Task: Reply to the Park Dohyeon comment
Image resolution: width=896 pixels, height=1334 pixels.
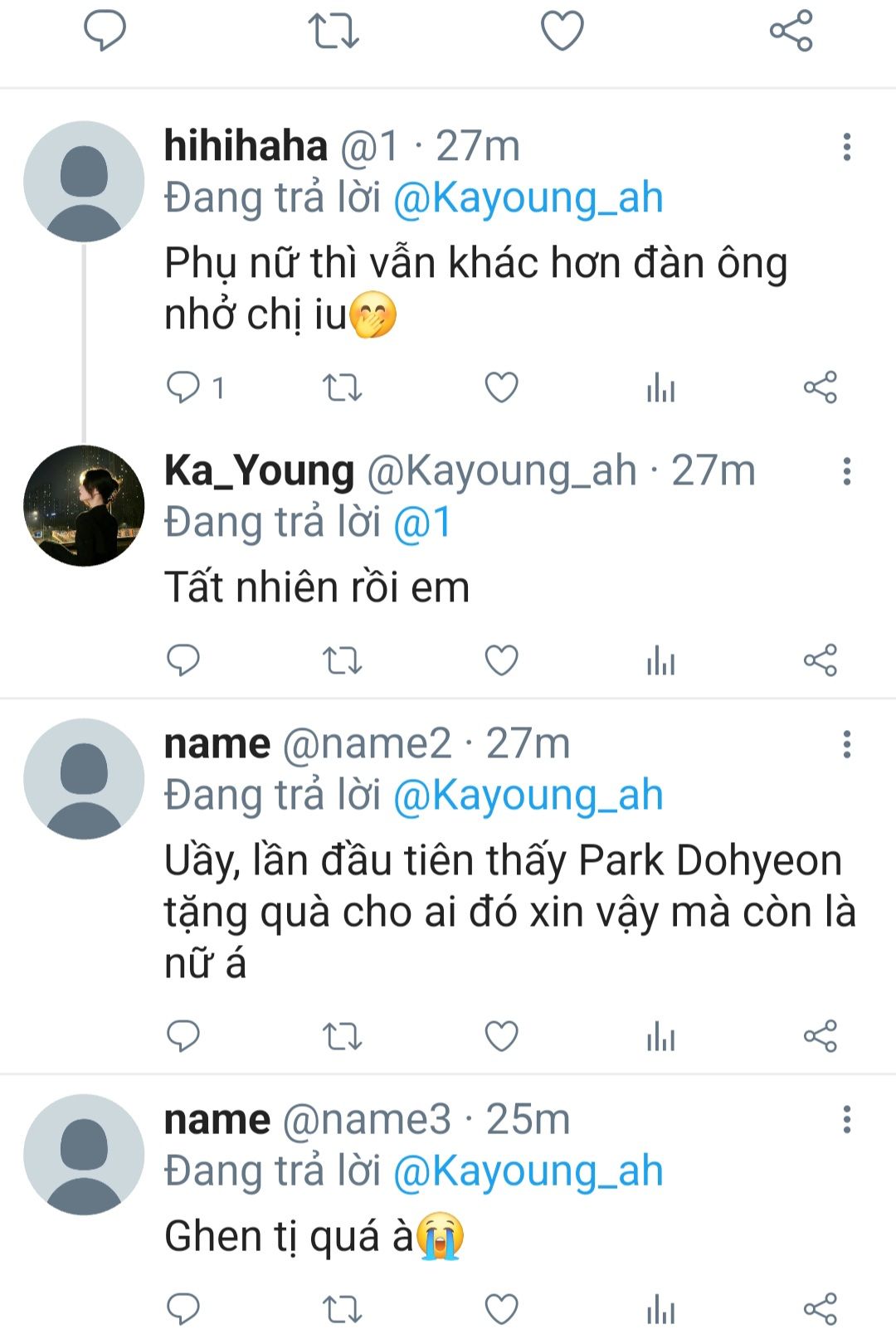Action: [x=183, y=1035]
